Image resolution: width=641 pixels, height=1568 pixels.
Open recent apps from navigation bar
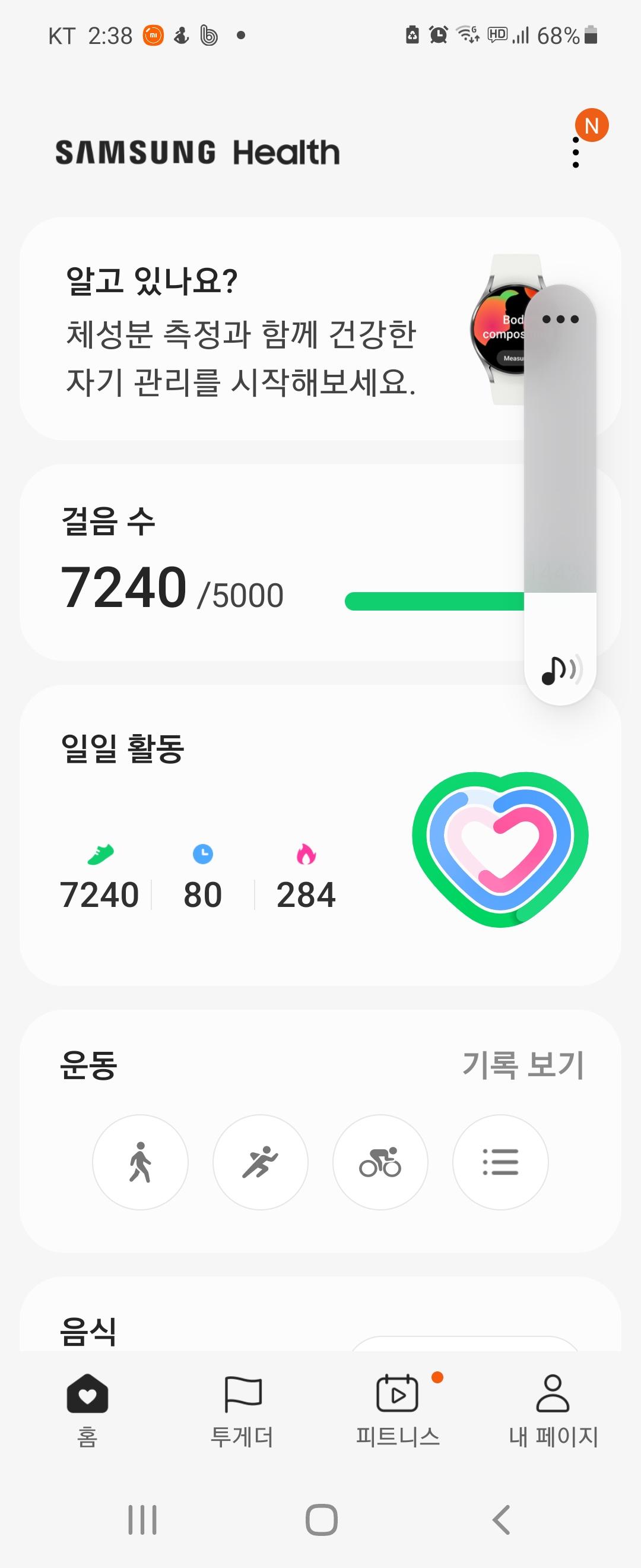click(x=142, y=1520)
